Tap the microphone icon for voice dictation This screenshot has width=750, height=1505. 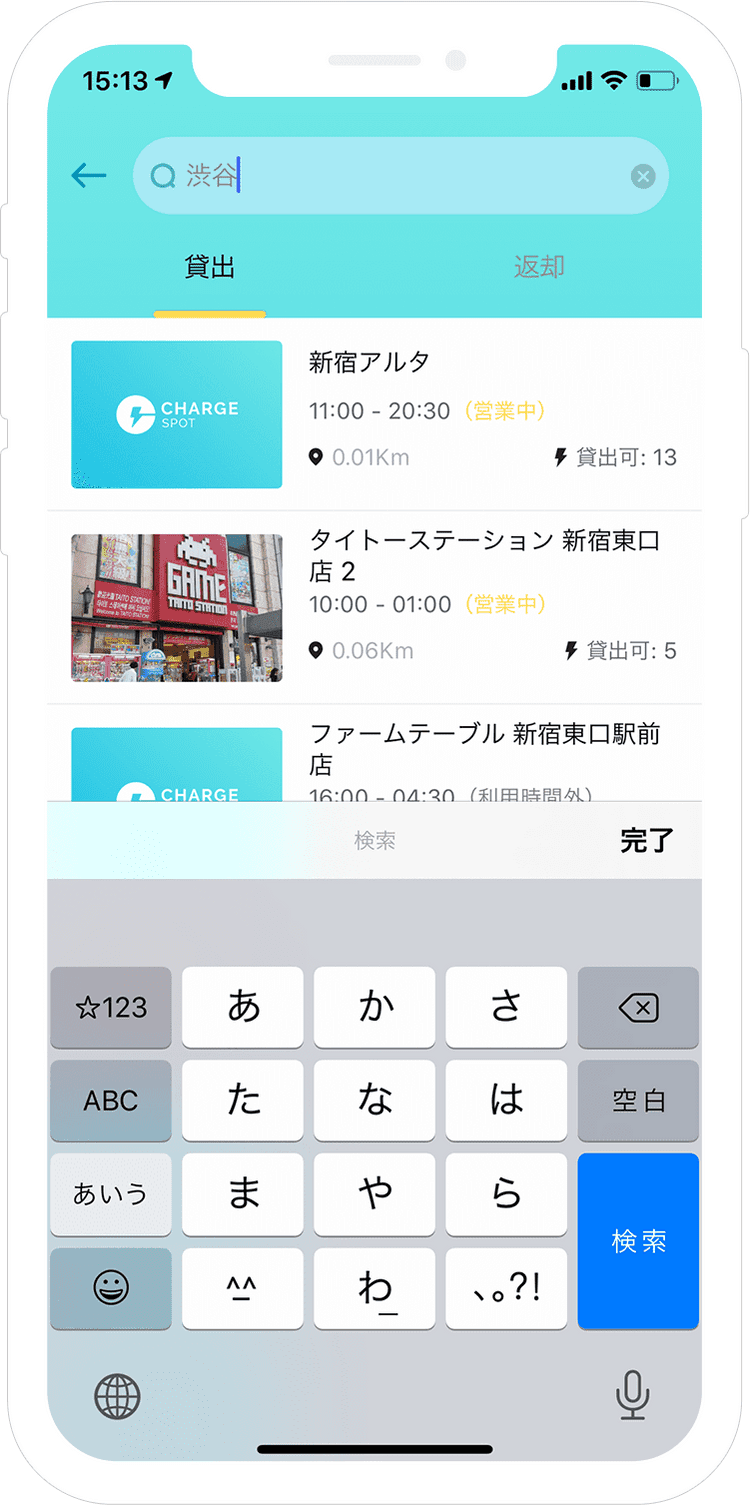click(x=631, y=1397)
